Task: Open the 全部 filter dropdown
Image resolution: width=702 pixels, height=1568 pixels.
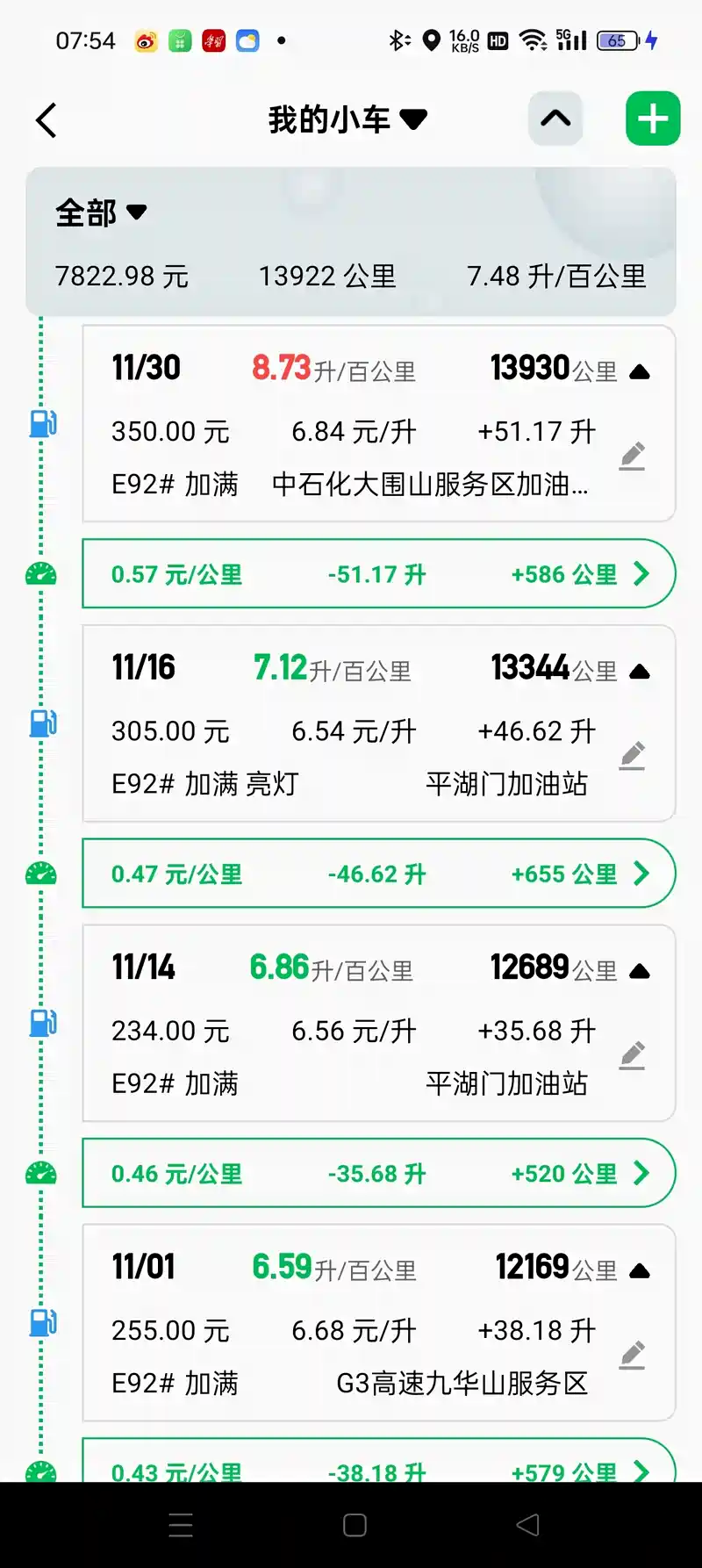Action: point(101,212)
